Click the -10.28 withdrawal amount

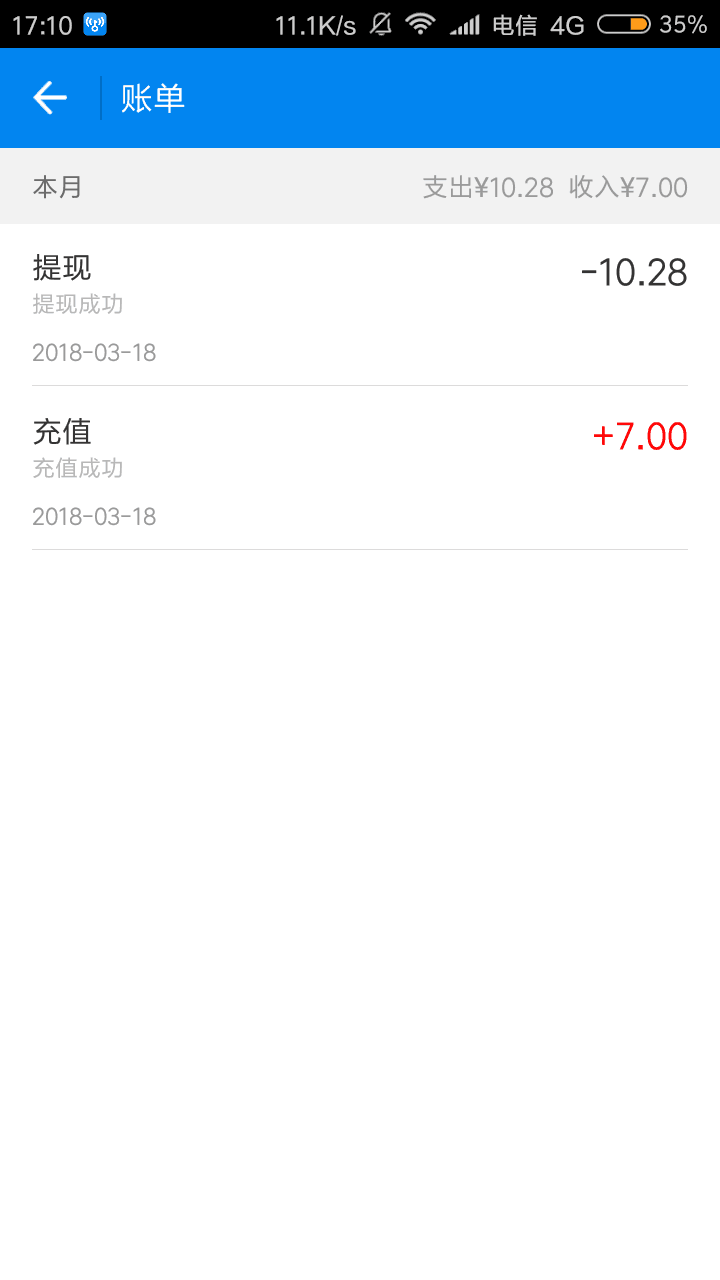(634, 272)
